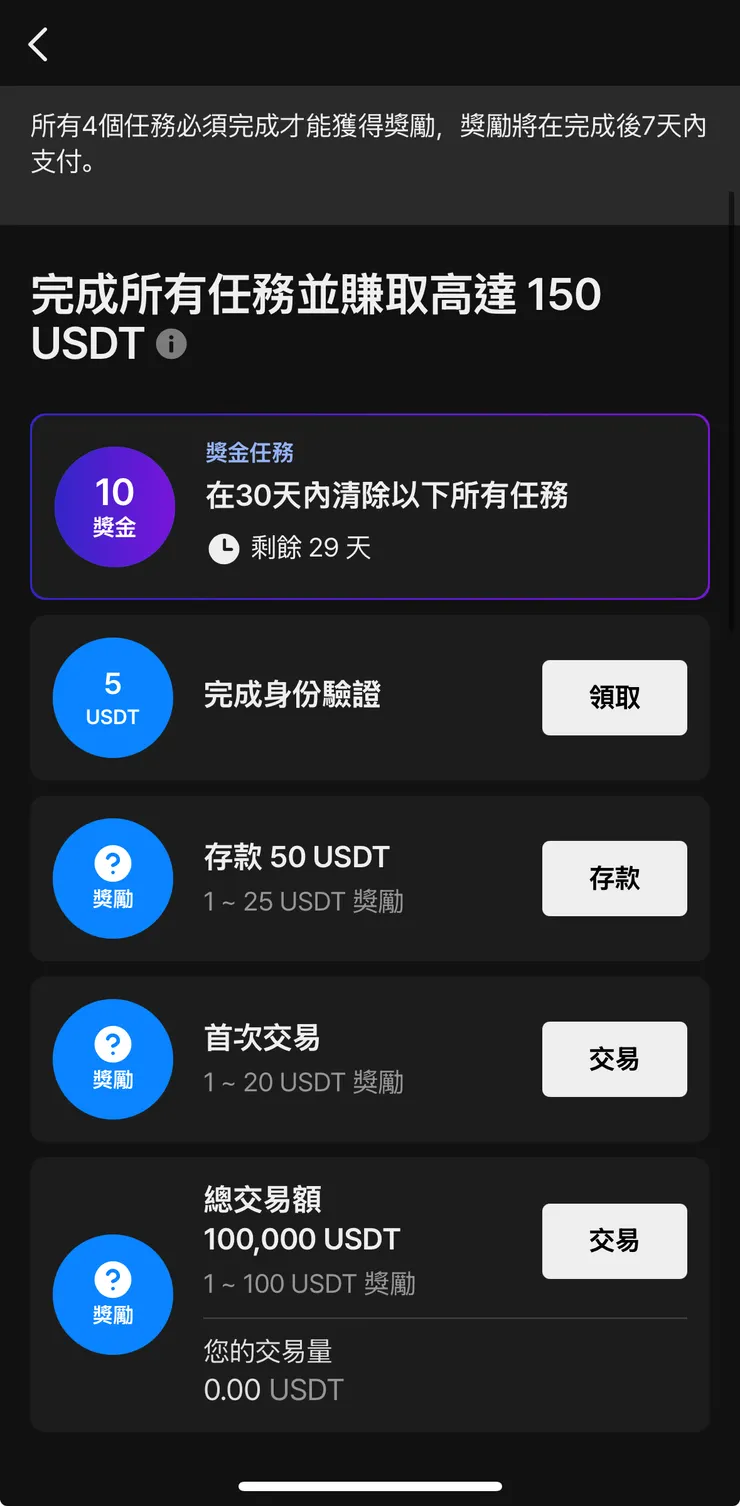Screen dimensions: 740x1506
Task: Click the blue 5 USDT reward badge
Action: pos(113,697)
